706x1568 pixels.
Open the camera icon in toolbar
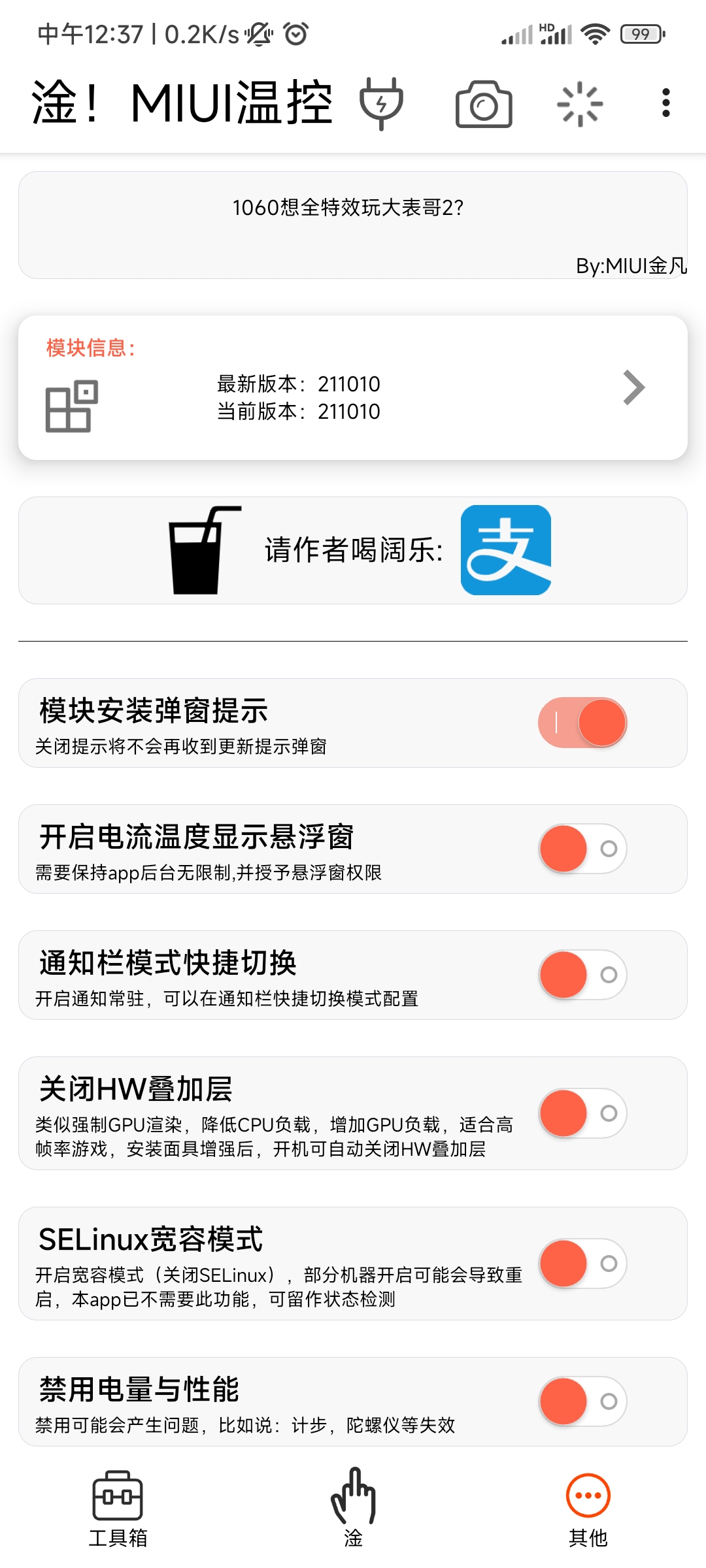[484, 104]
